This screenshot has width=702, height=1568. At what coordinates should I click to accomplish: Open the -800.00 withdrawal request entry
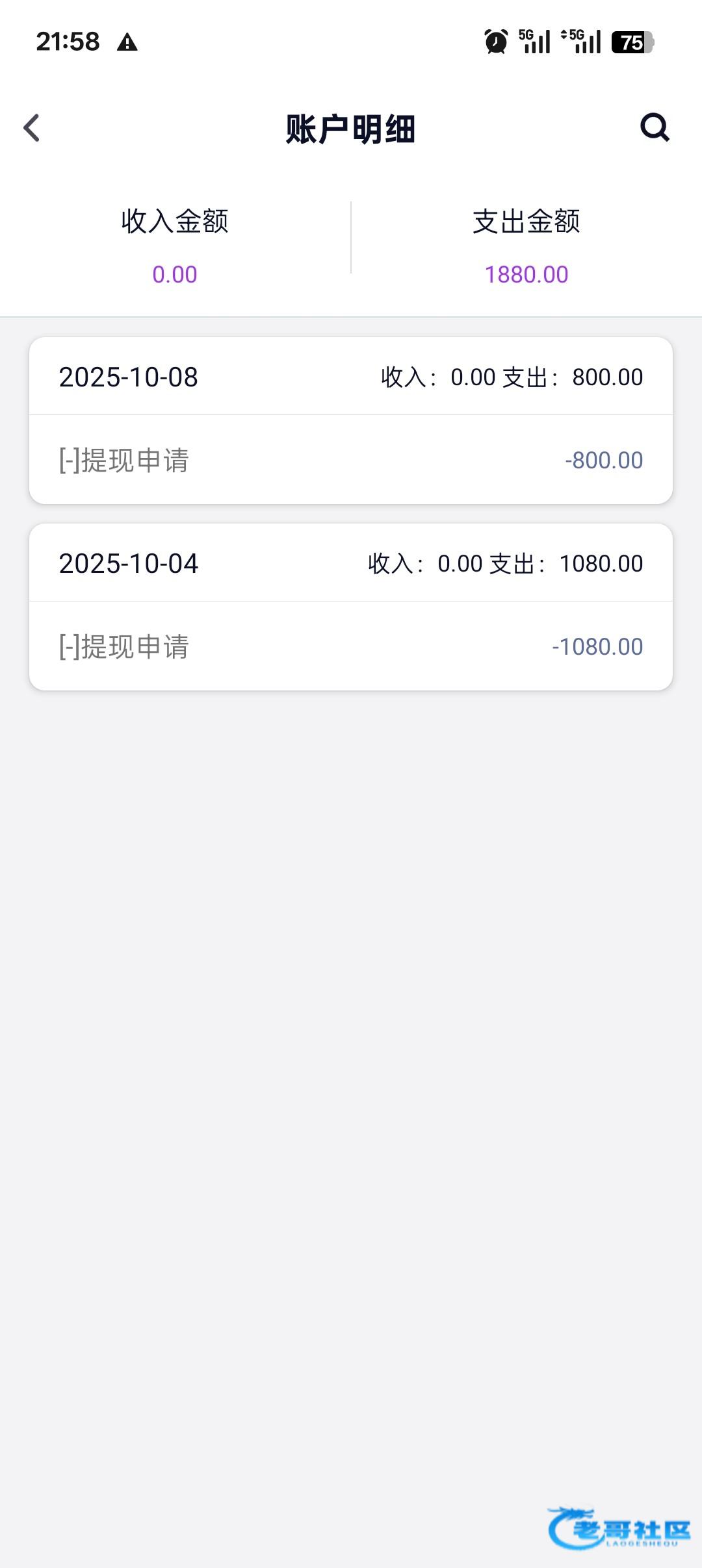pos(350,460)
